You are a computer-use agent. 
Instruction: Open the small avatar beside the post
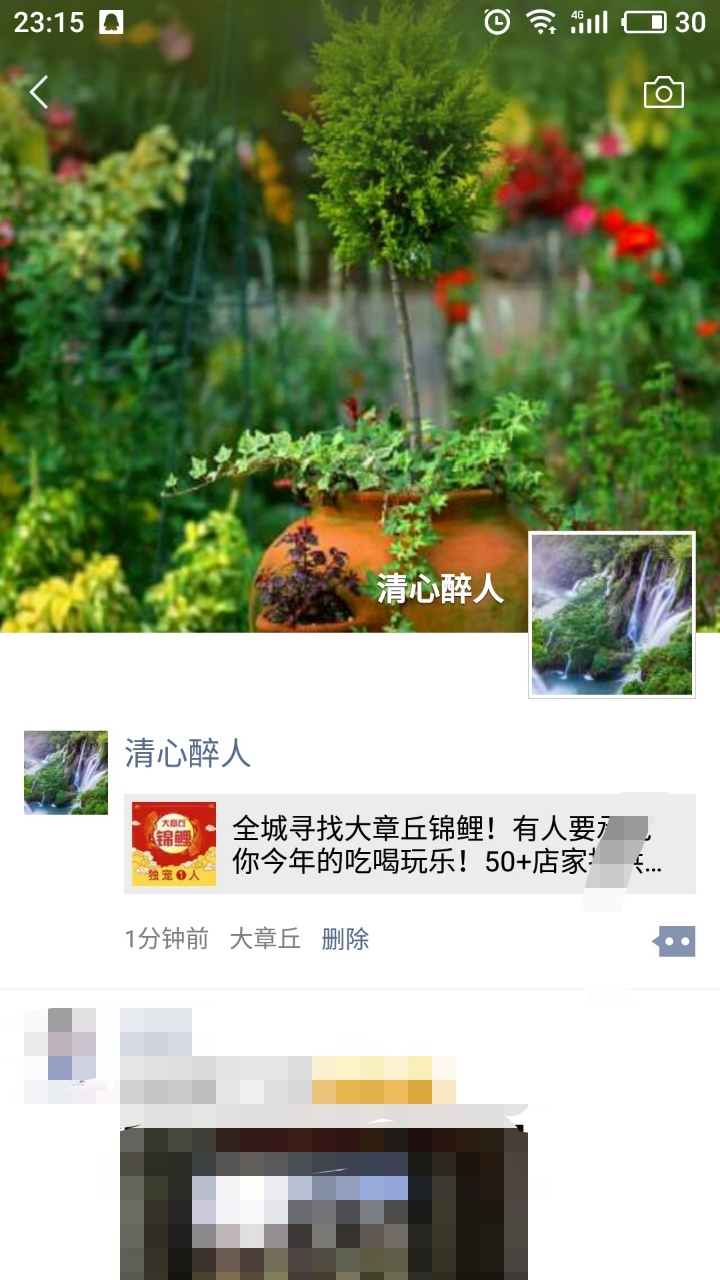pyautogui.click(x=66, y=772)
